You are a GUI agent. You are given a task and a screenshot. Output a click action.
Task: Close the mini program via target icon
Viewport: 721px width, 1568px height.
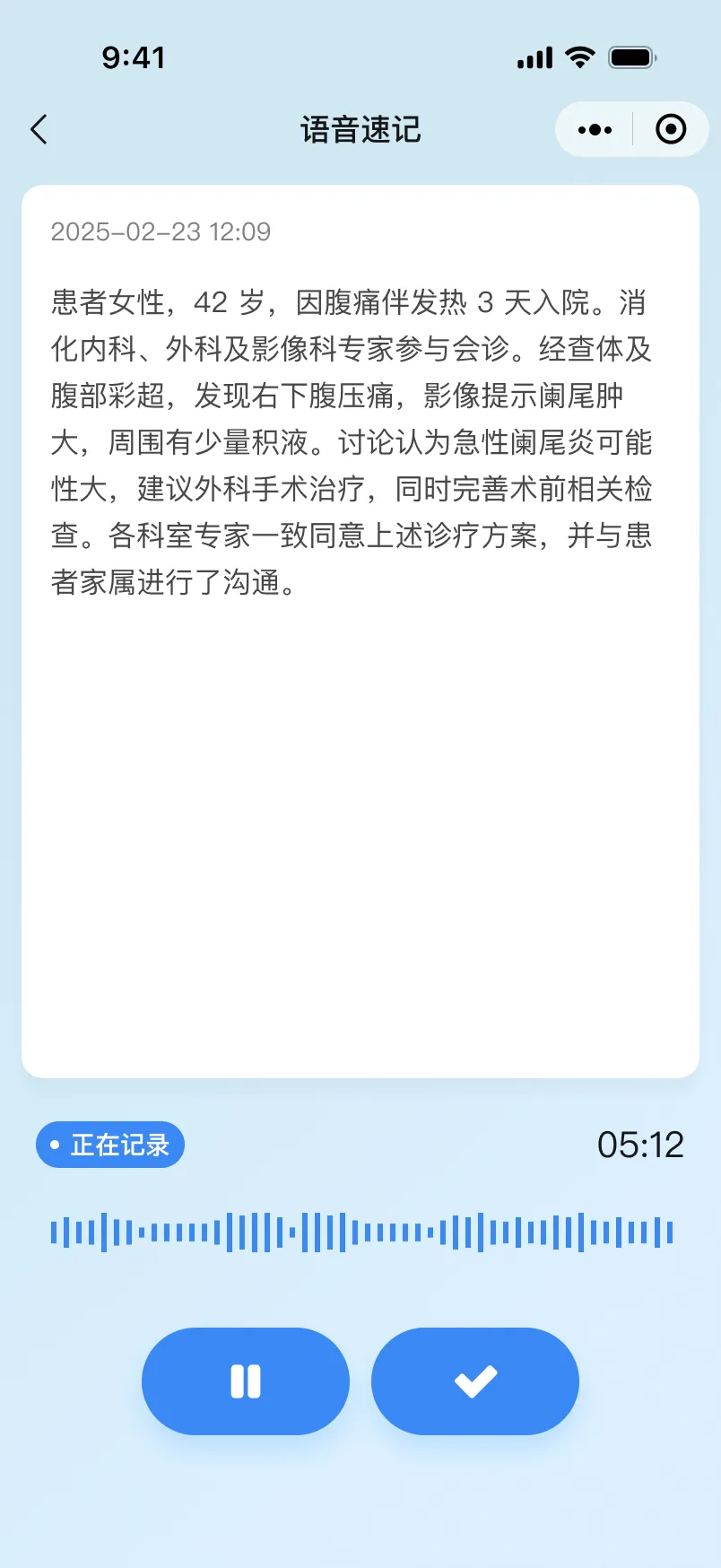coord(671,129)
